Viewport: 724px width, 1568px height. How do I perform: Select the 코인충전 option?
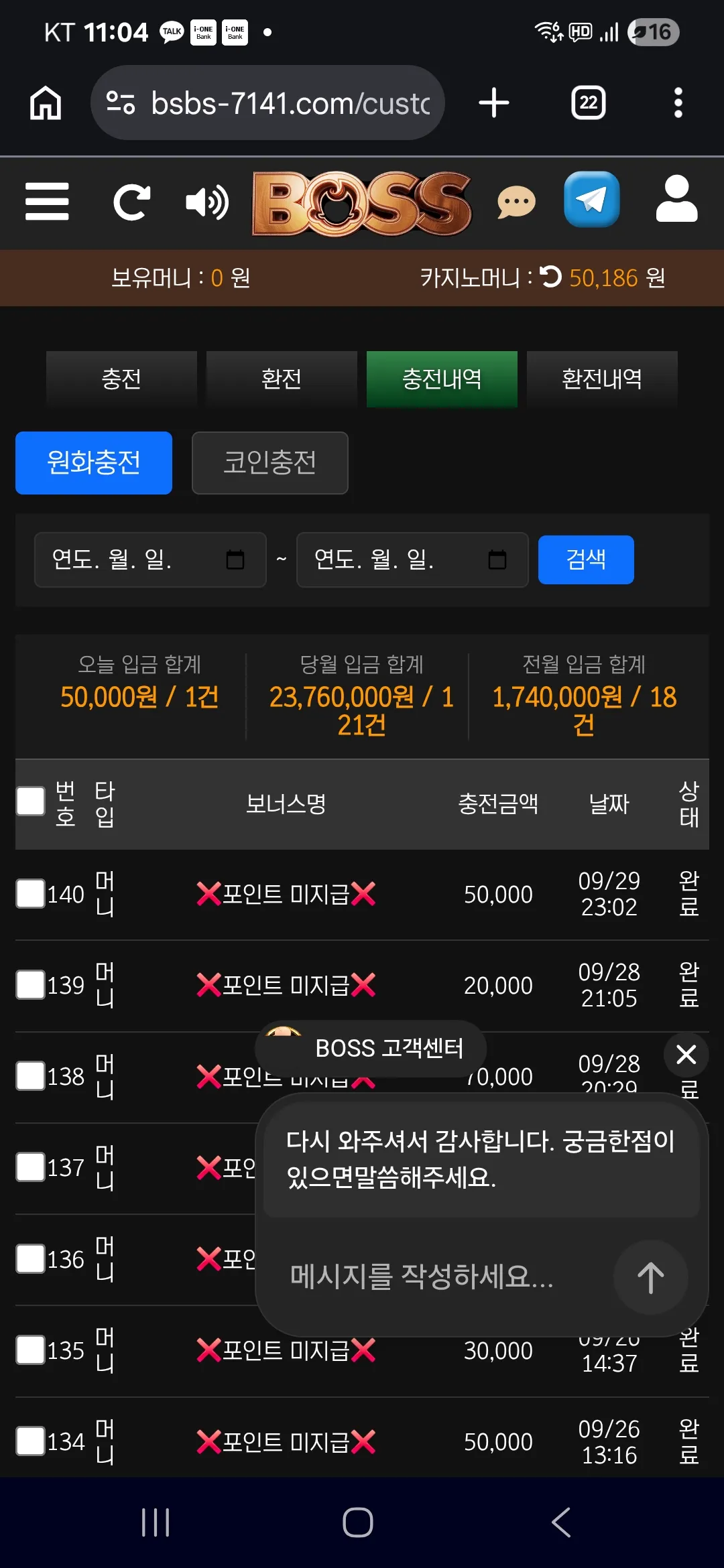point(270,463)
